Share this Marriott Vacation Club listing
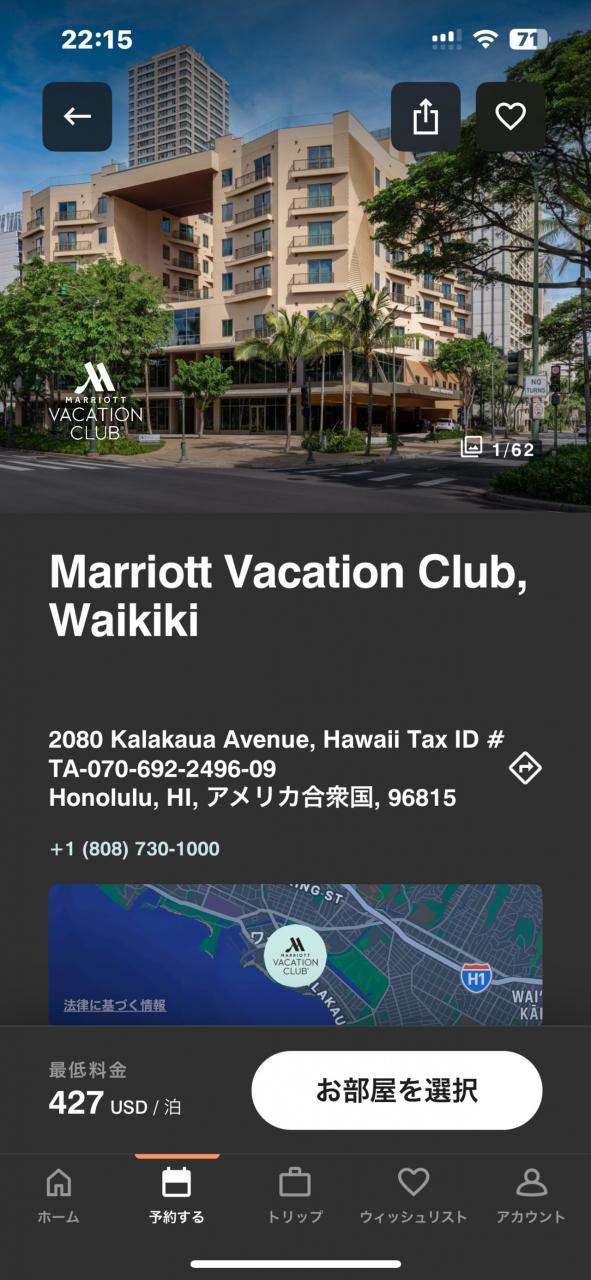Image resolution: width=591 pixels, height=1280 pixels. (426, 117)
